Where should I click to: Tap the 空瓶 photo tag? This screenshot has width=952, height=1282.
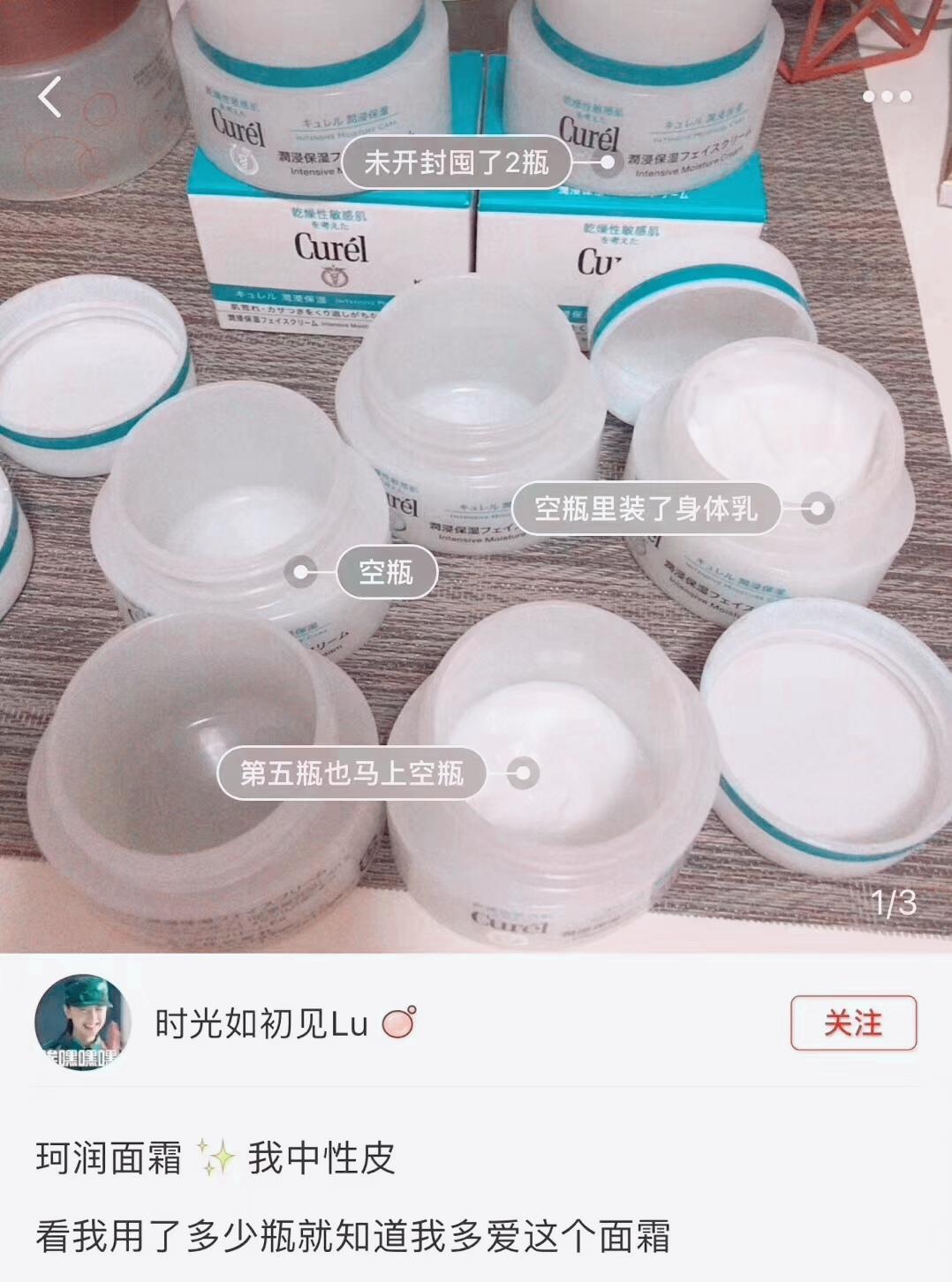(386, 572)
